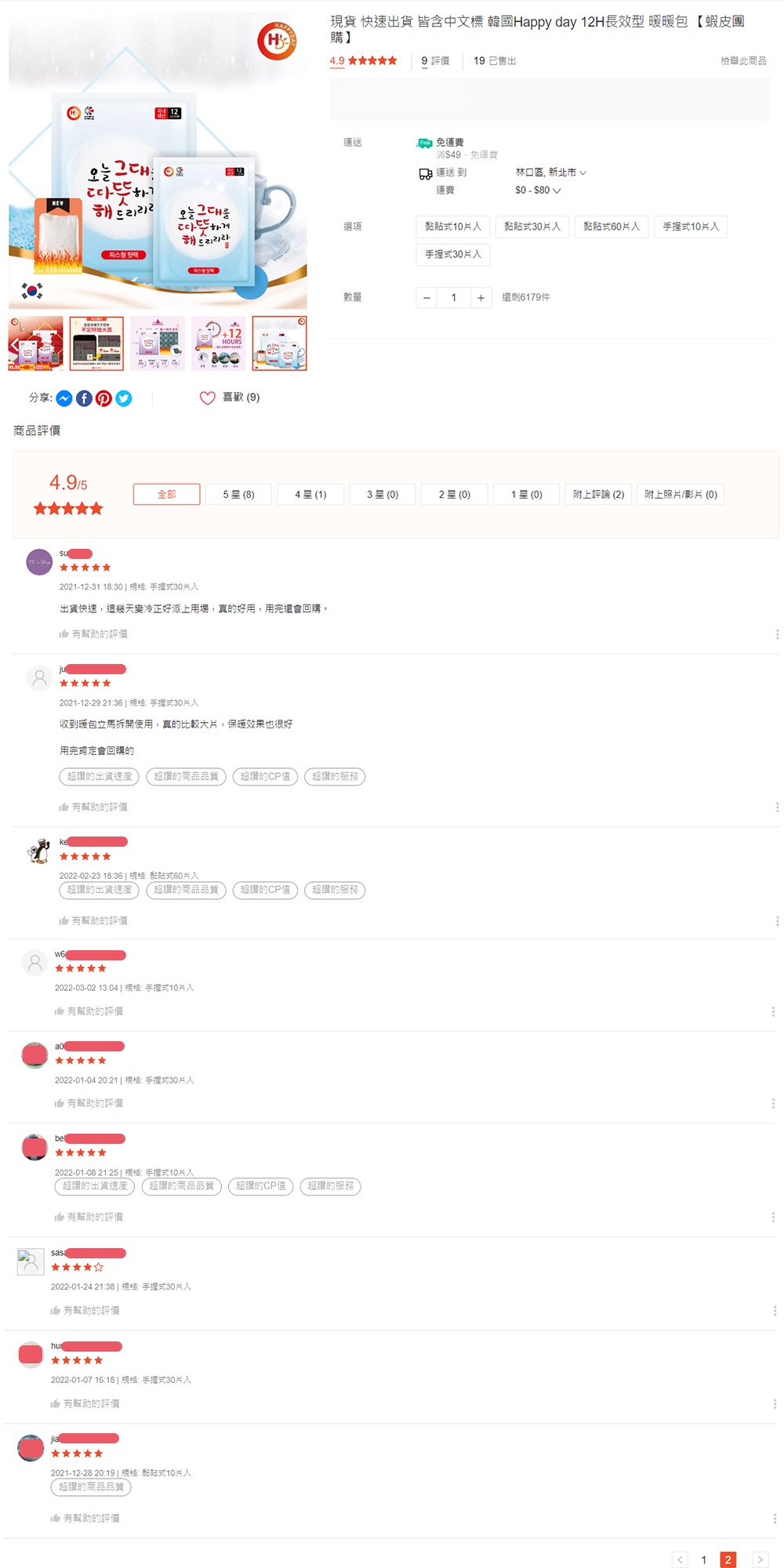Select the 黏貼式10片入 option
This screenshot has height=1568, width=784.
pyautogui.click(x=453, y=227)
